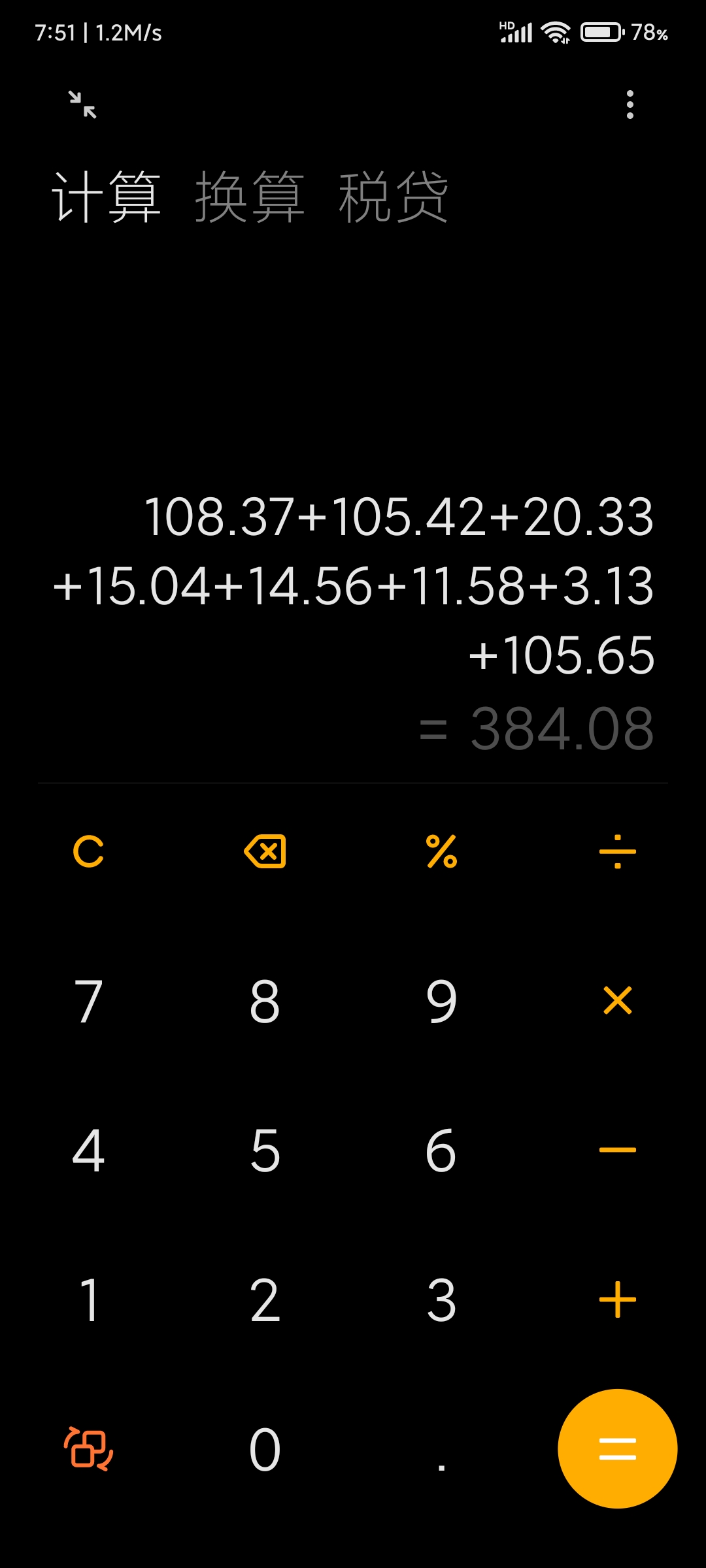Enter digit 5
This screenshot has height=1568, width=706.
pos(265,1150)
